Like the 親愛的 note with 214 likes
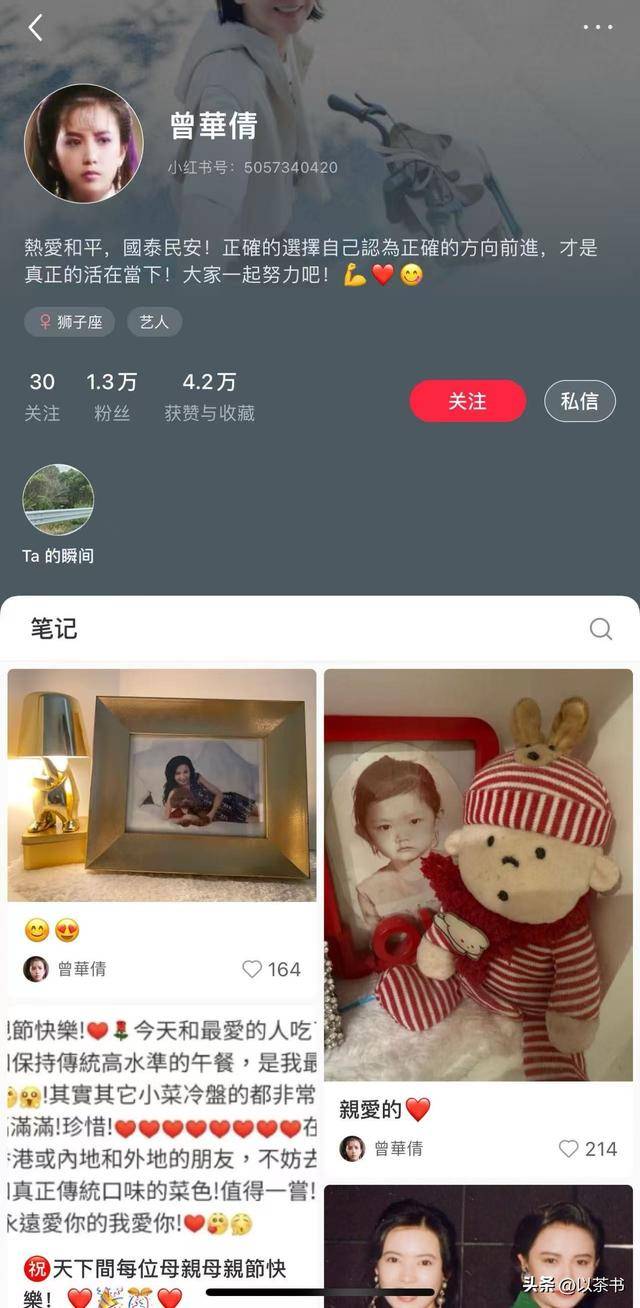 [569, 1149]
